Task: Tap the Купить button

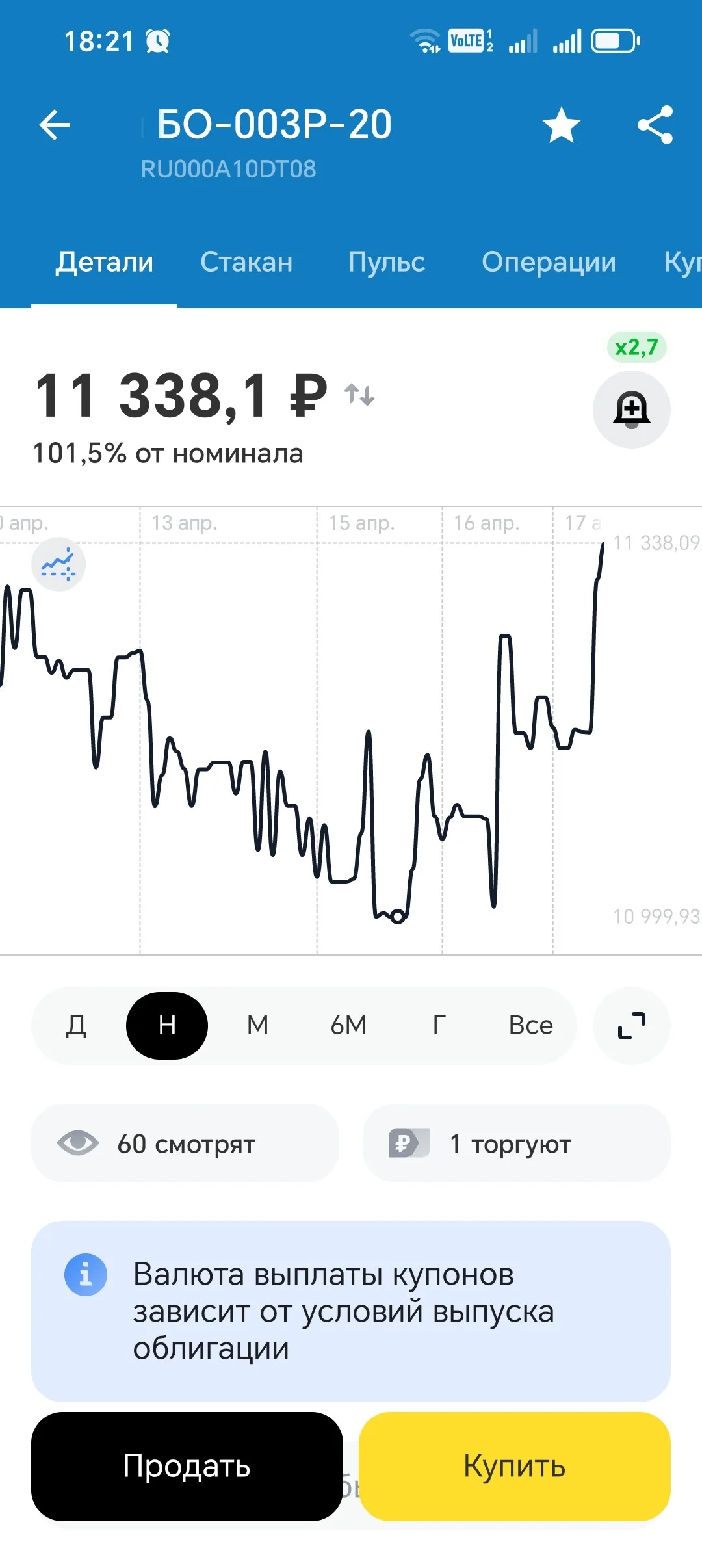Action: pyautogui.click(x=515, y=1467)
